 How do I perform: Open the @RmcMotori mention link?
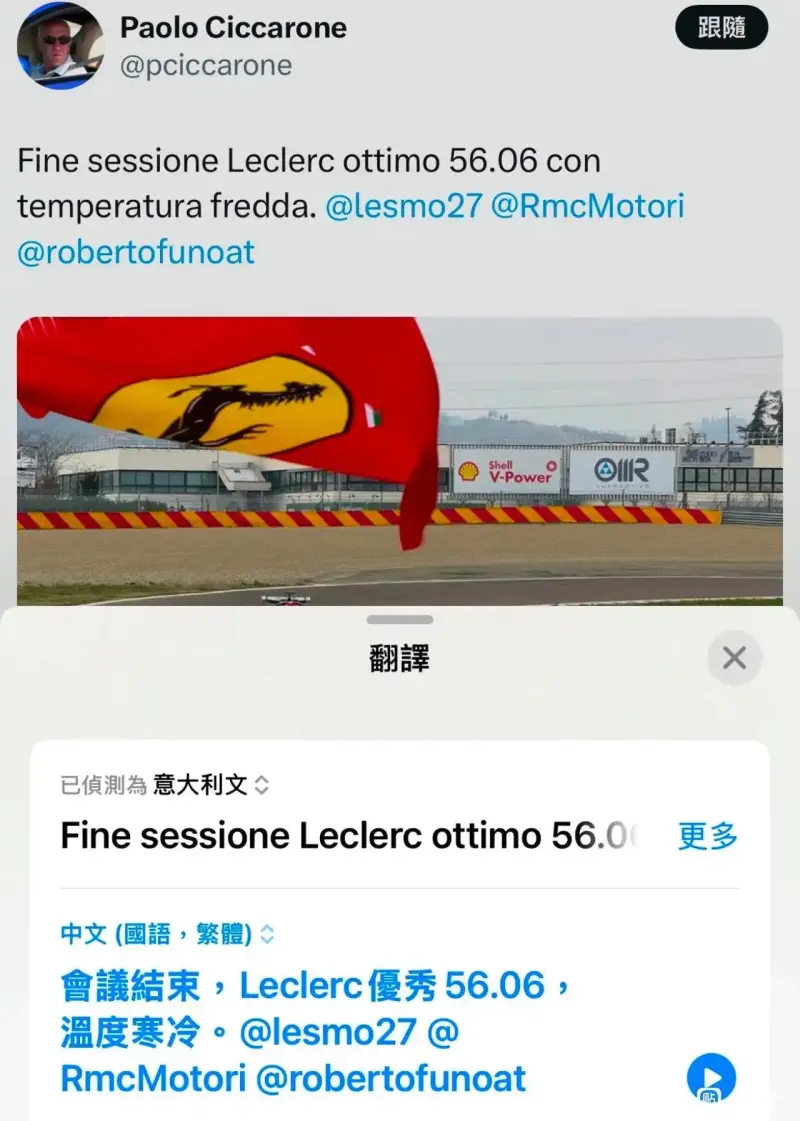click(x=588, y=207)
